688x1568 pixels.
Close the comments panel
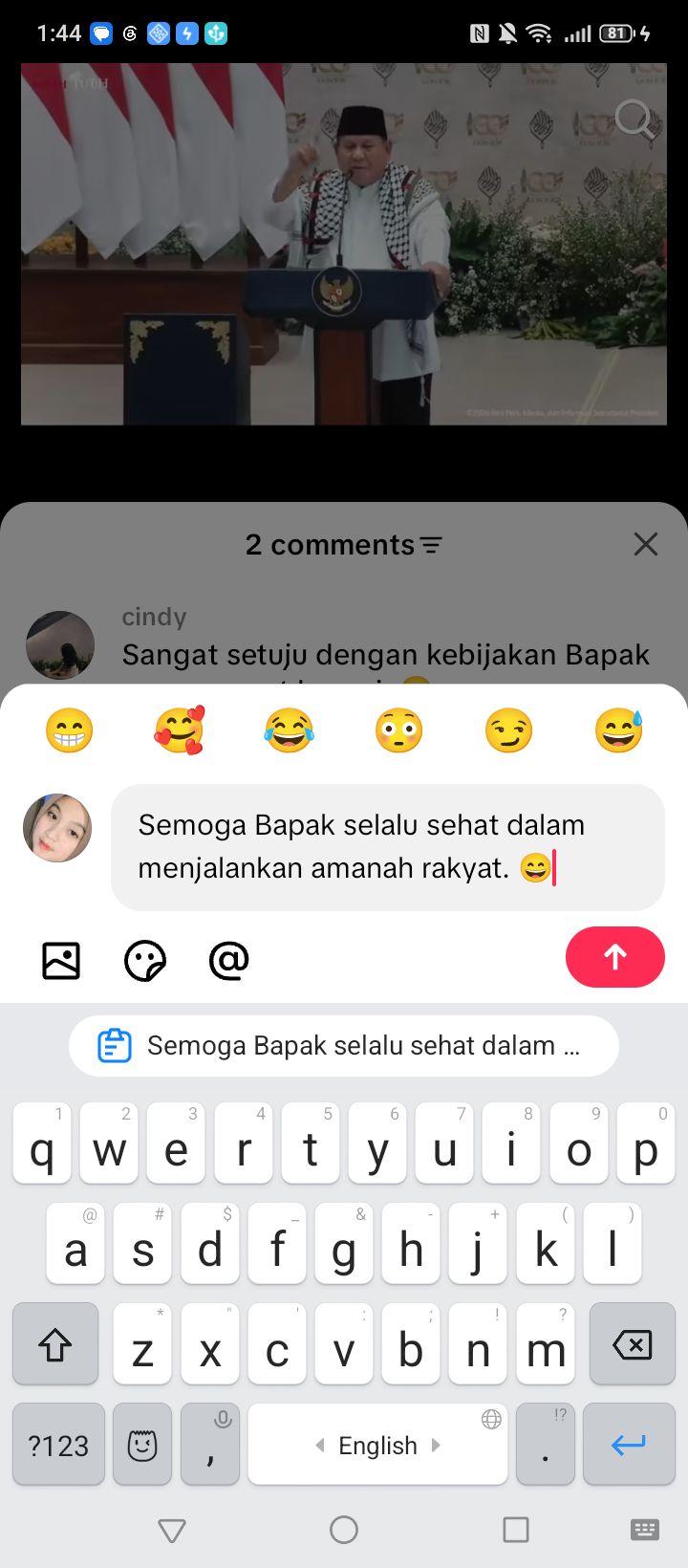646,544
